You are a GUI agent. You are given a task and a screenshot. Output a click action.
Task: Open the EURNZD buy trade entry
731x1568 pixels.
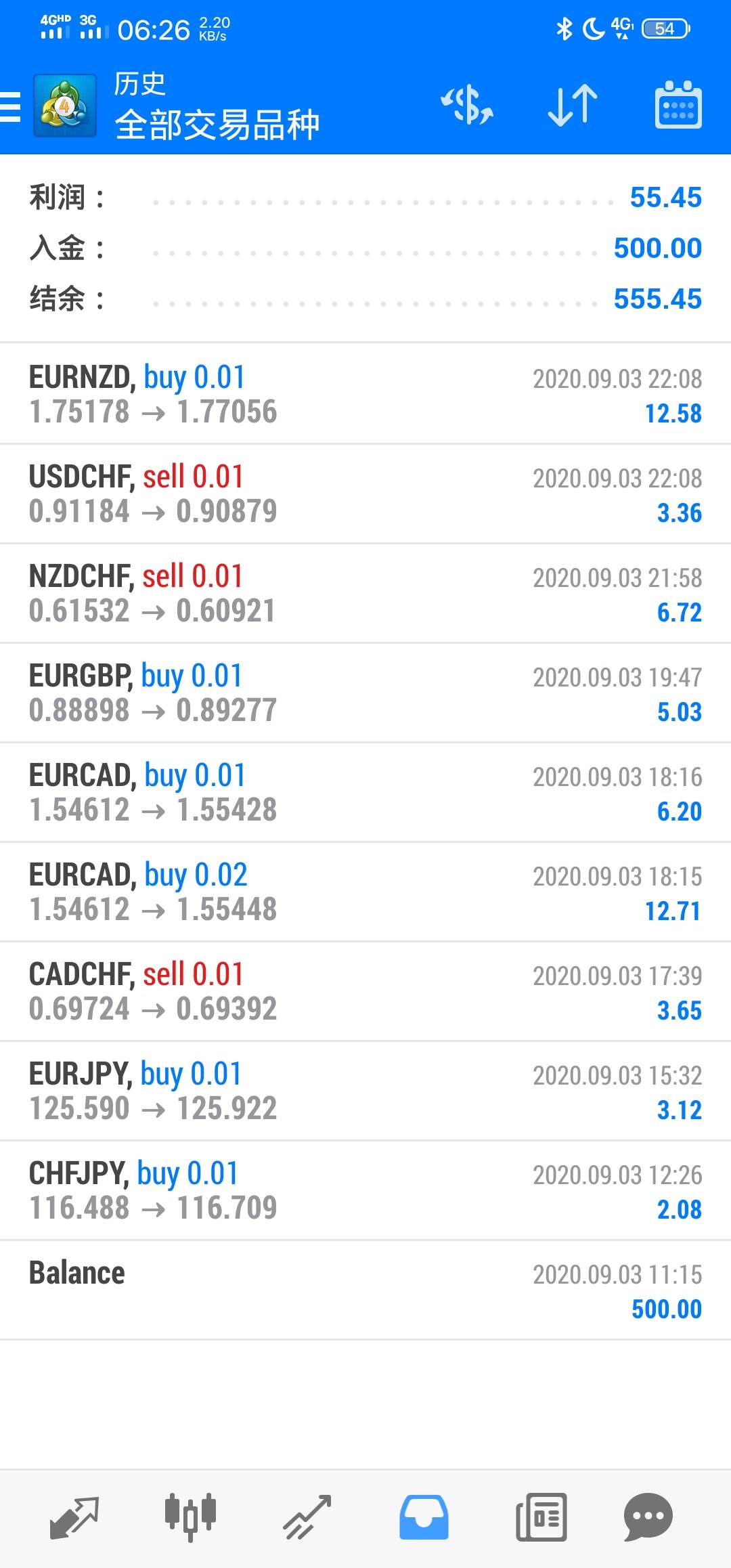365,394
